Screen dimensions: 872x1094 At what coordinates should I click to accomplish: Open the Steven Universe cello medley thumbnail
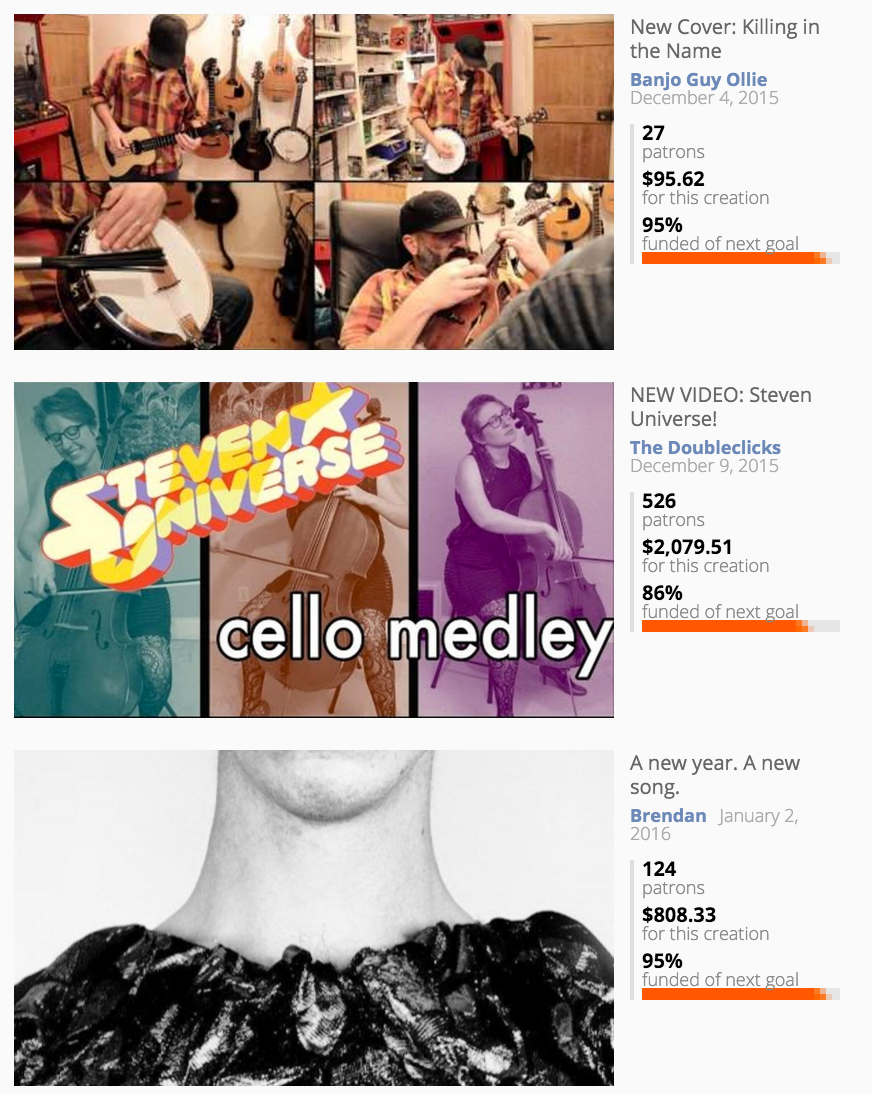pos(313,550)
